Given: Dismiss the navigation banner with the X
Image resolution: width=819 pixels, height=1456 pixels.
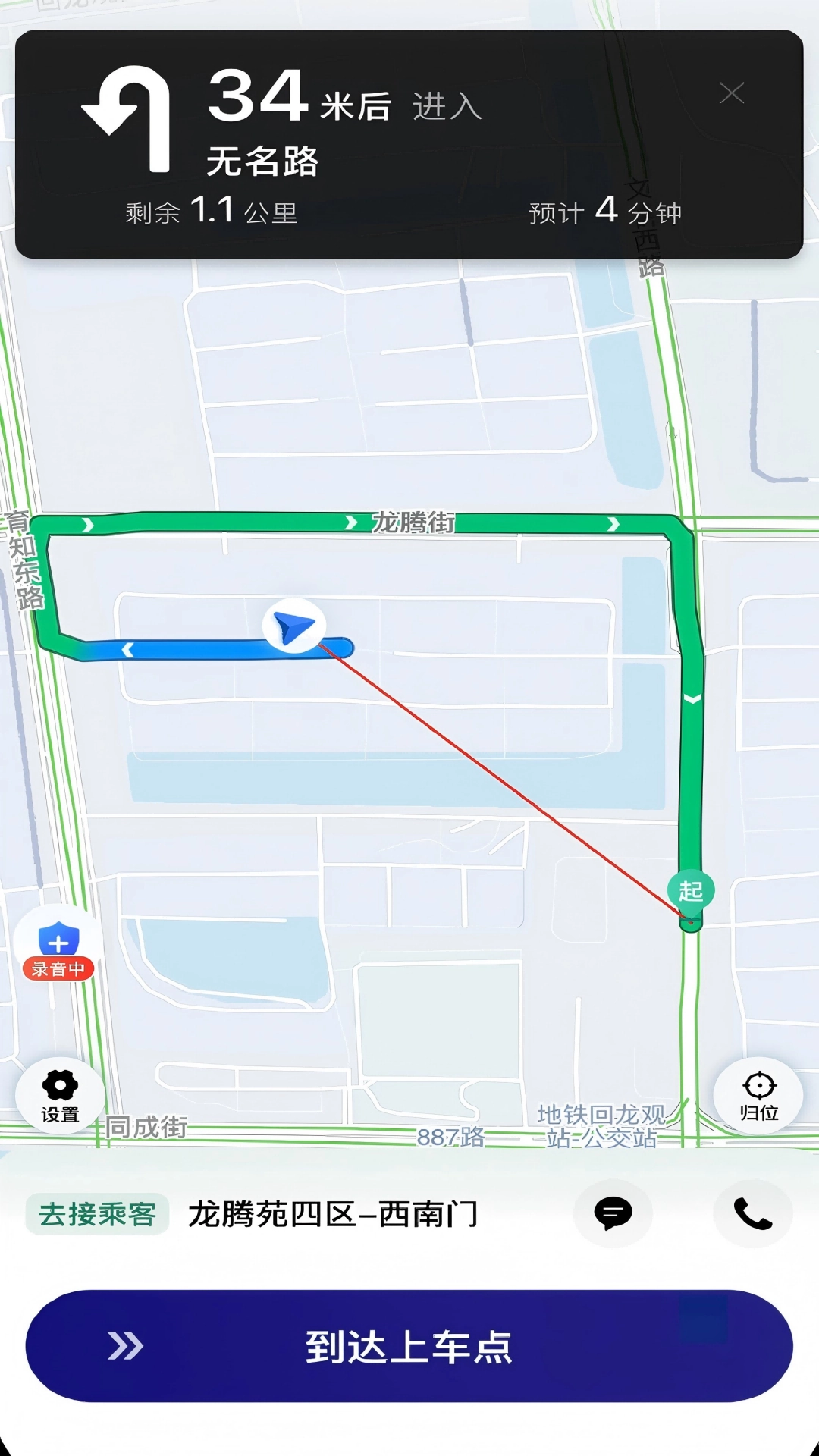Looking at the screenshot, I should [730, 93].
